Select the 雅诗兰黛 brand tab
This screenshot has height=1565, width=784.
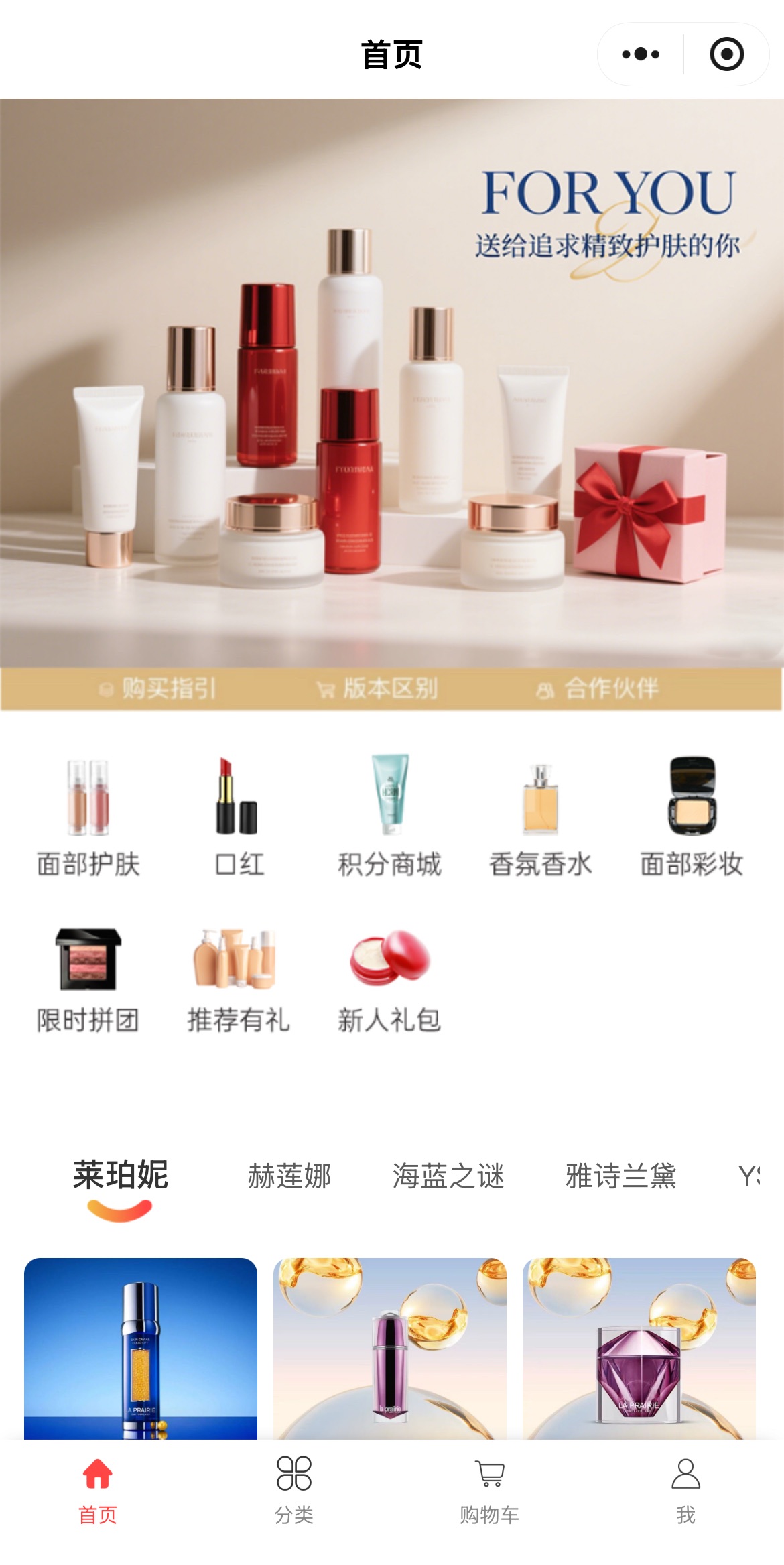tap(621, 1176)
